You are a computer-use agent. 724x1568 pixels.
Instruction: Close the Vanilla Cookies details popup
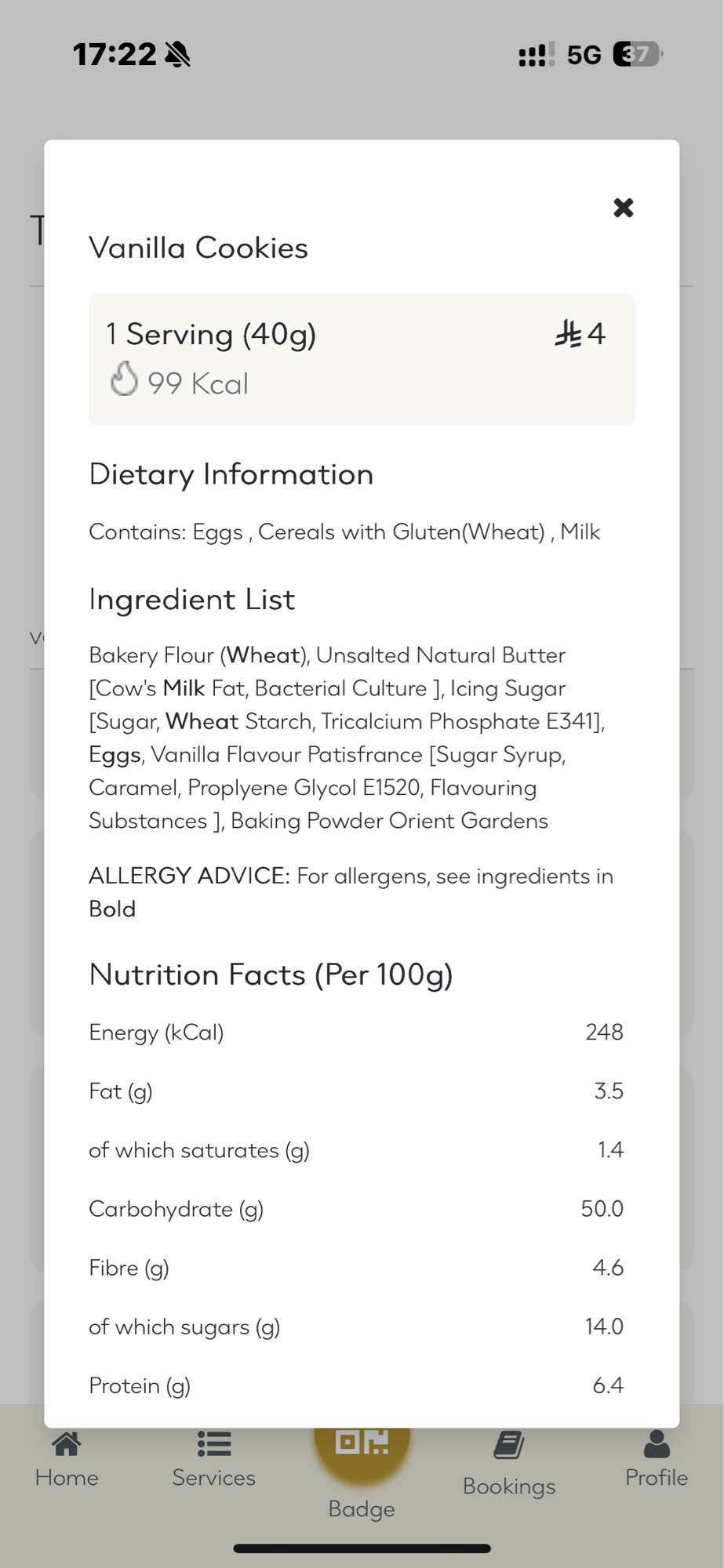[x=623, y=208]
